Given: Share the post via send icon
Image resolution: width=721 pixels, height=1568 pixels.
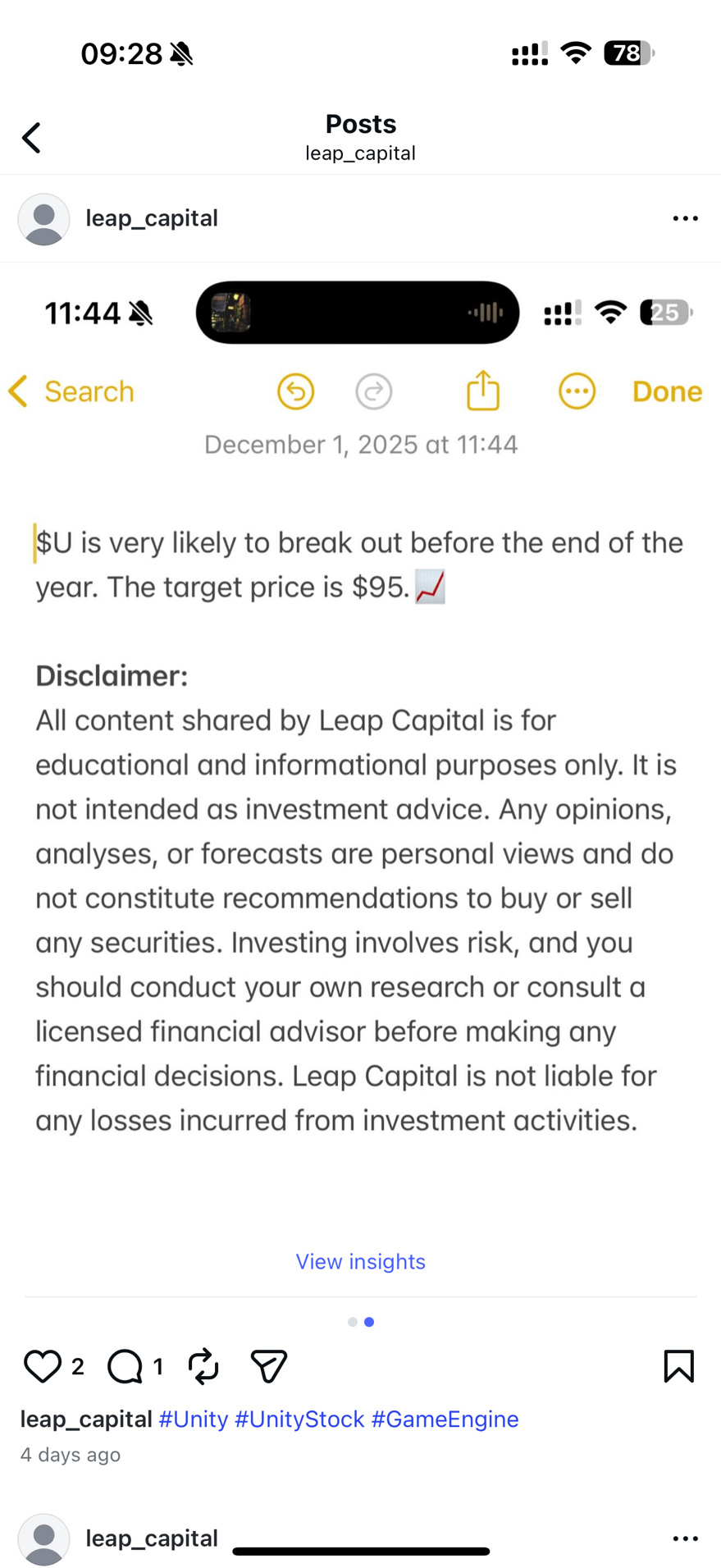Looking at the screenshot, I should pos(268,1366).
